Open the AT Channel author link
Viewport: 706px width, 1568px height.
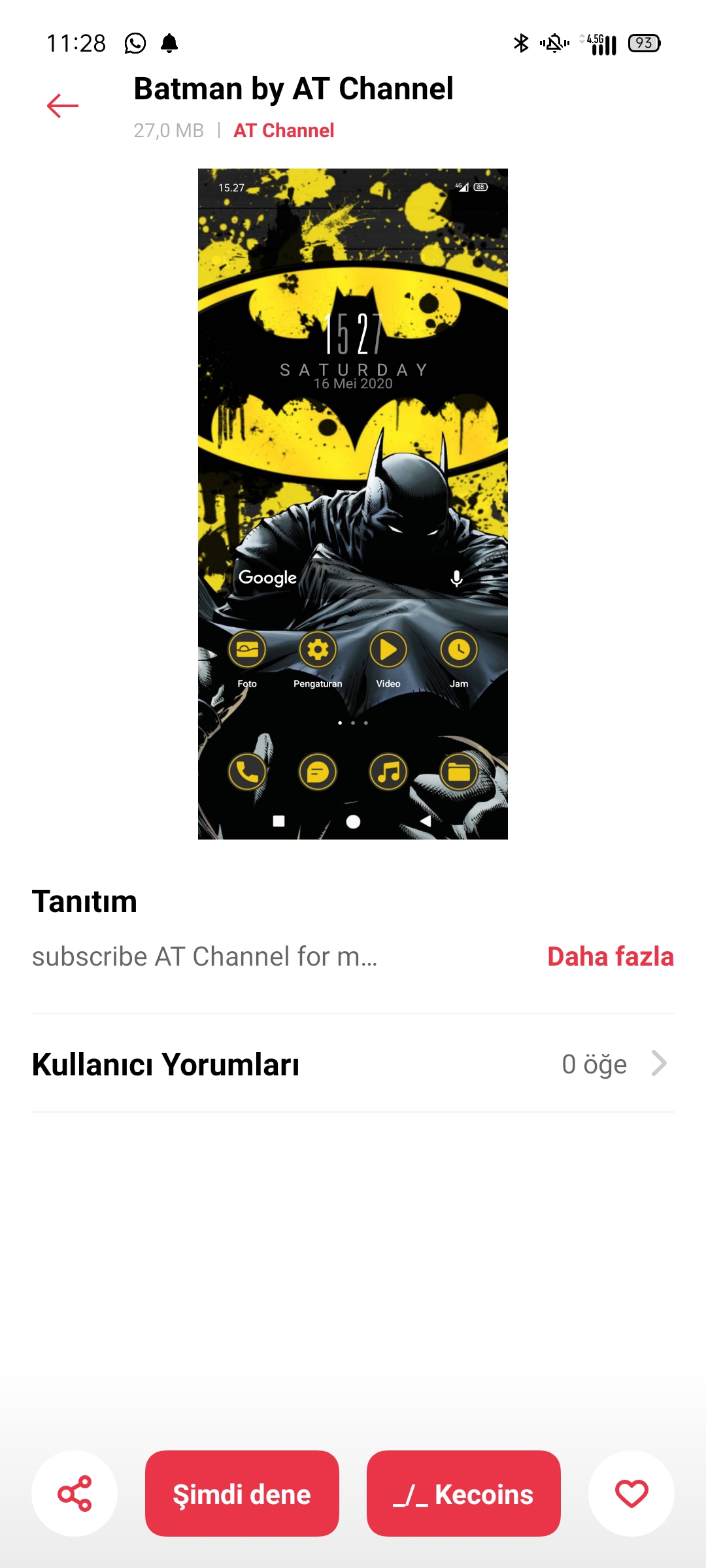click(284, 131)
